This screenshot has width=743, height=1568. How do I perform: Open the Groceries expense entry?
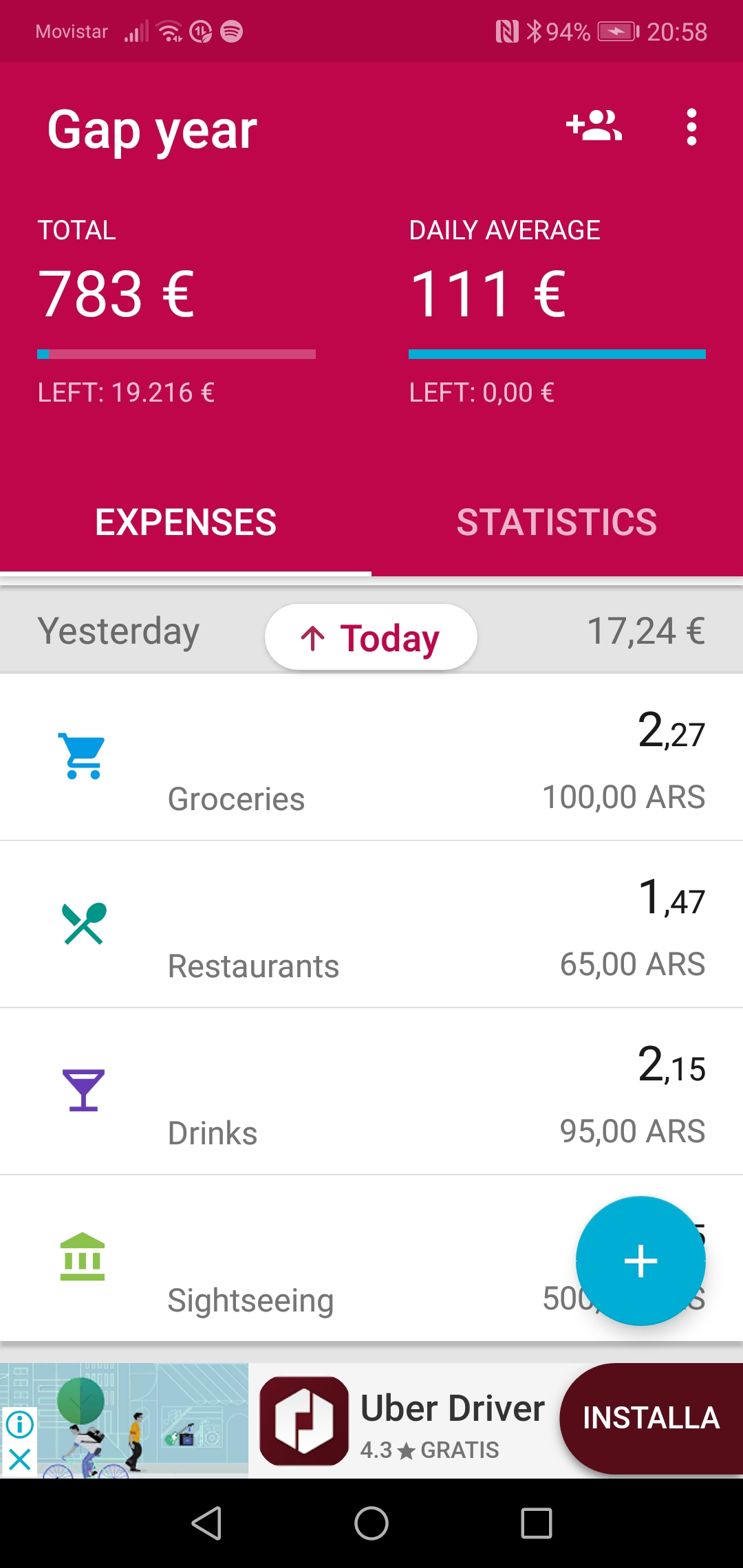click(x=371, y=756)
